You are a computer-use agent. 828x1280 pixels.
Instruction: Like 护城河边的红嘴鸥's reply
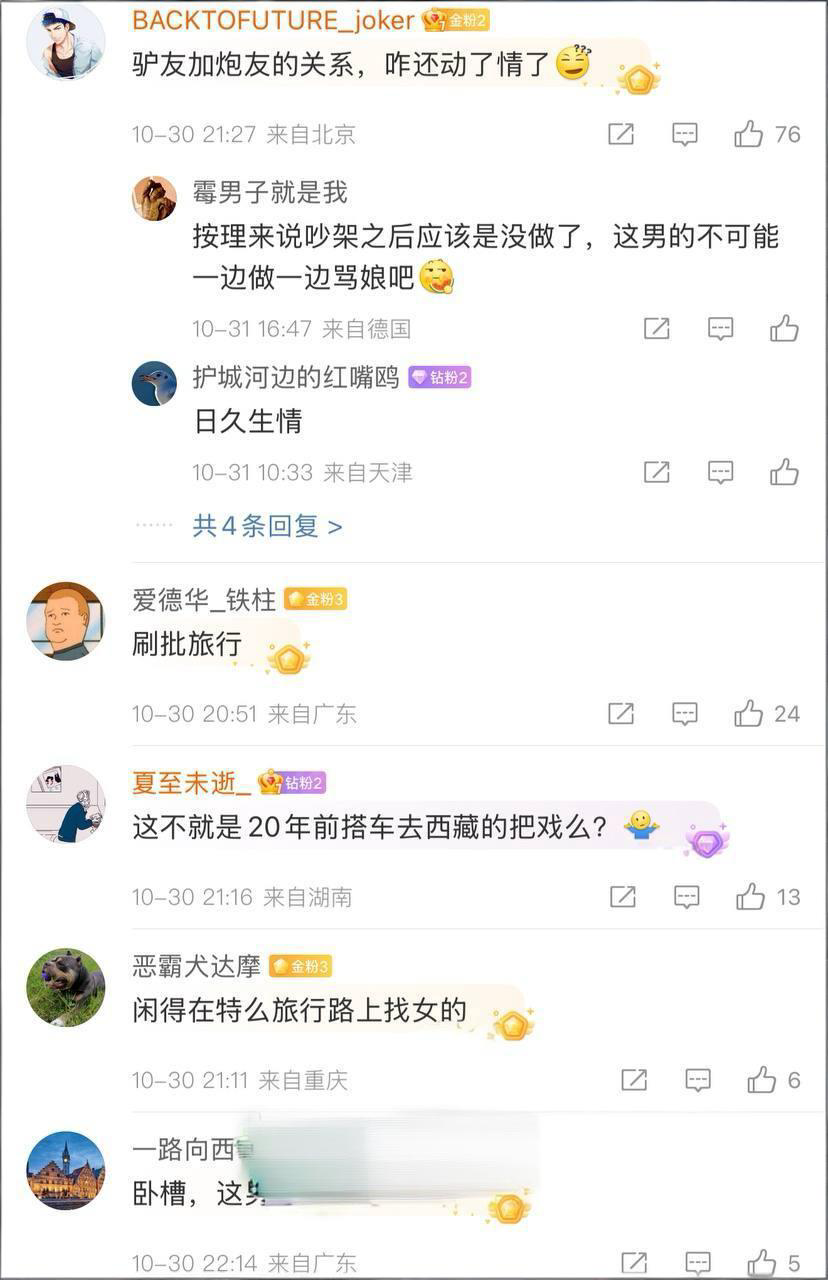pos(785,470)
